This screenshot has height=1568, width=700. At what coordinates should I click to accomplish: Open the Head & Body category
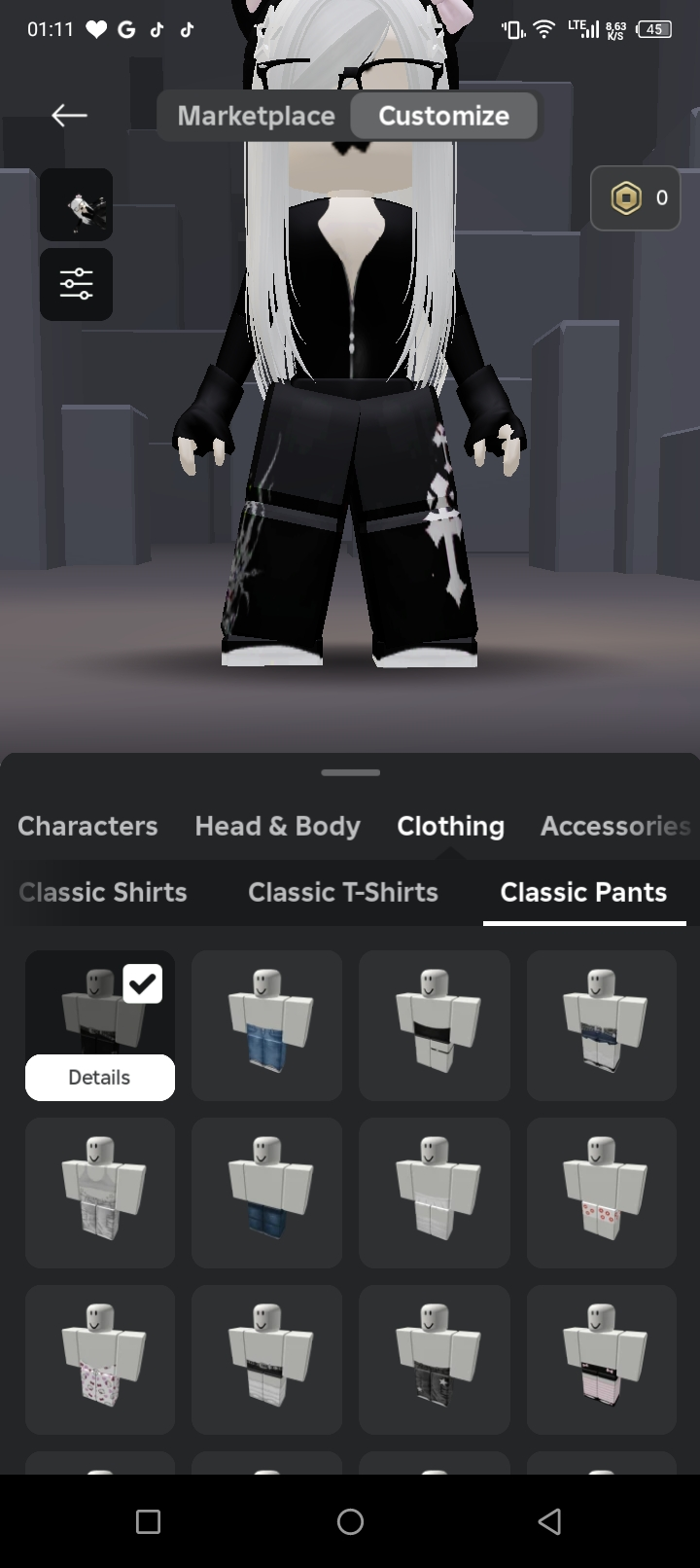[277, 826]
